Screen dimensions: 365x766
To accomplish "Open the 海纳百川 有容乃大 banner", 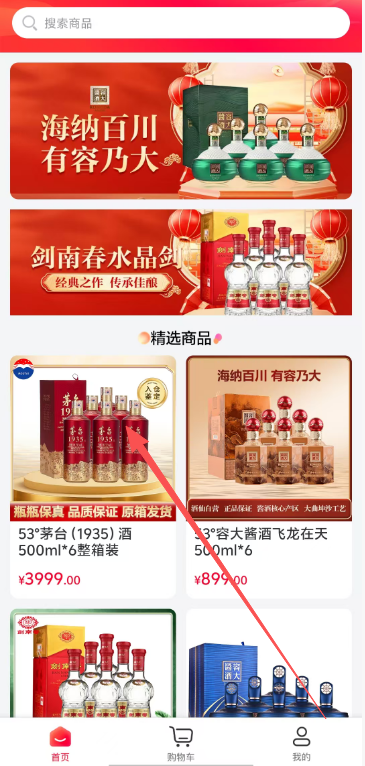I will click(181, 130).
